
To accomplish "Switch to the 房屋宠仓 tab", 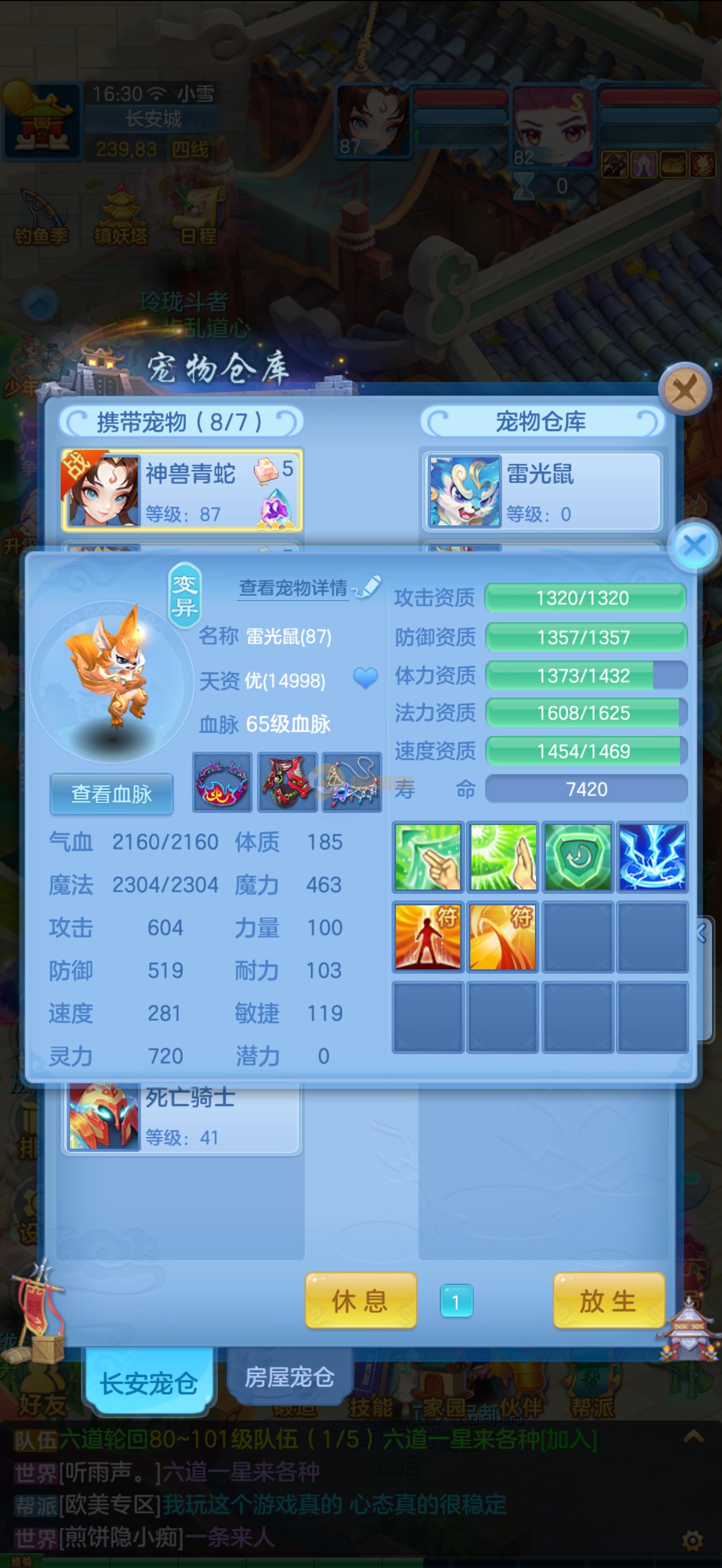I will [x=289, y=1377].
